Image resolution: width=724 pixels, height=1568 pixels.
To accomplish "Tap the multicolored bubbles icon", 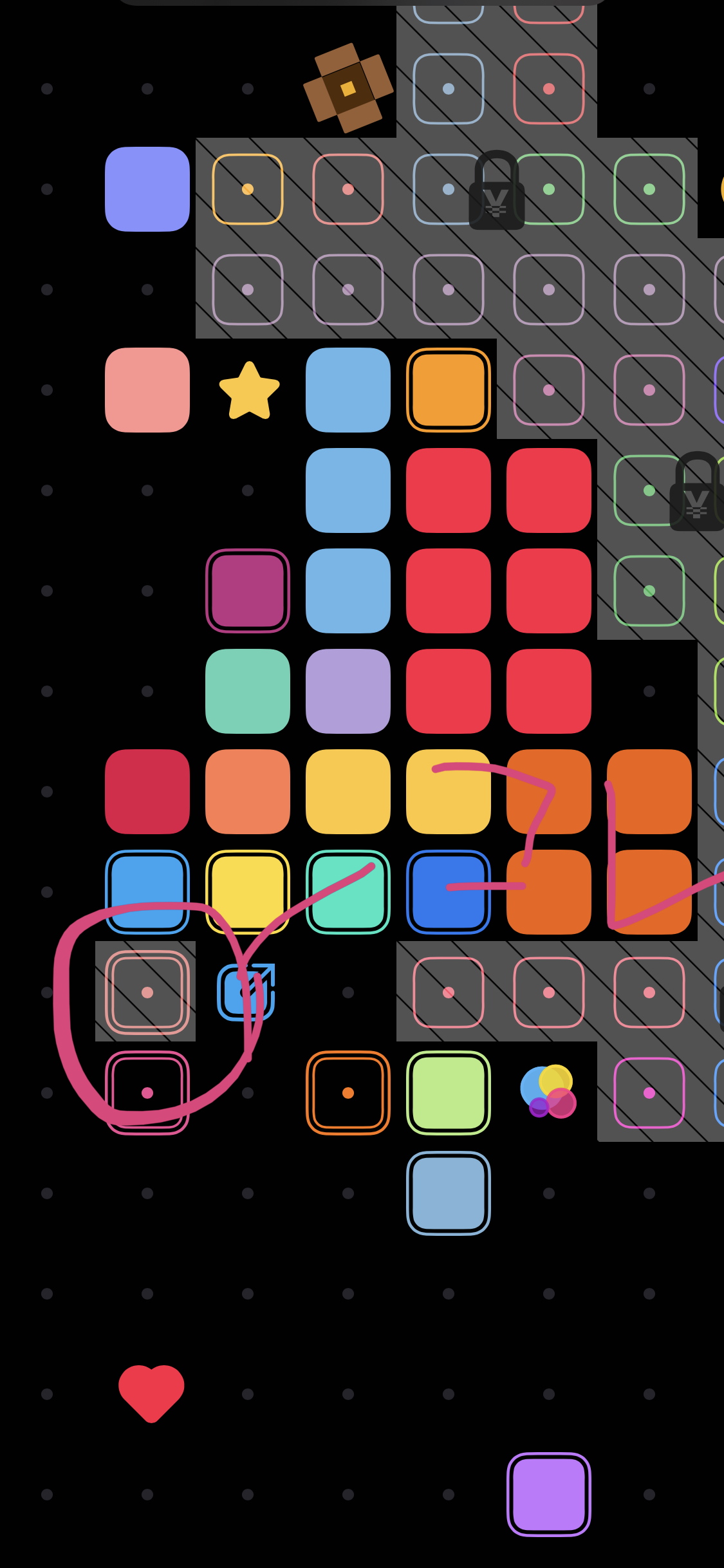I will 548,1091.
